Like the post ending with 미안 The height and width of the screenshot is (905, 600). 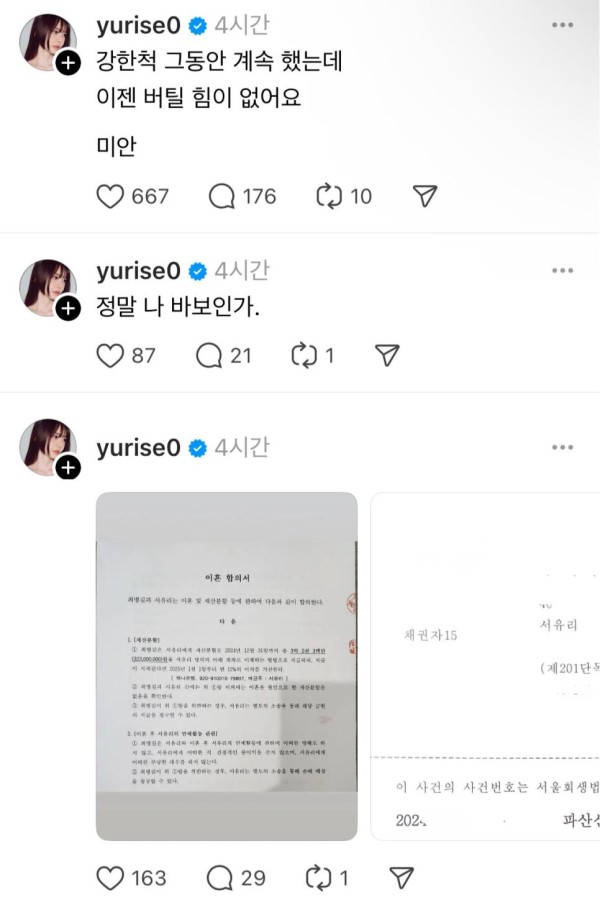[110, 196]
